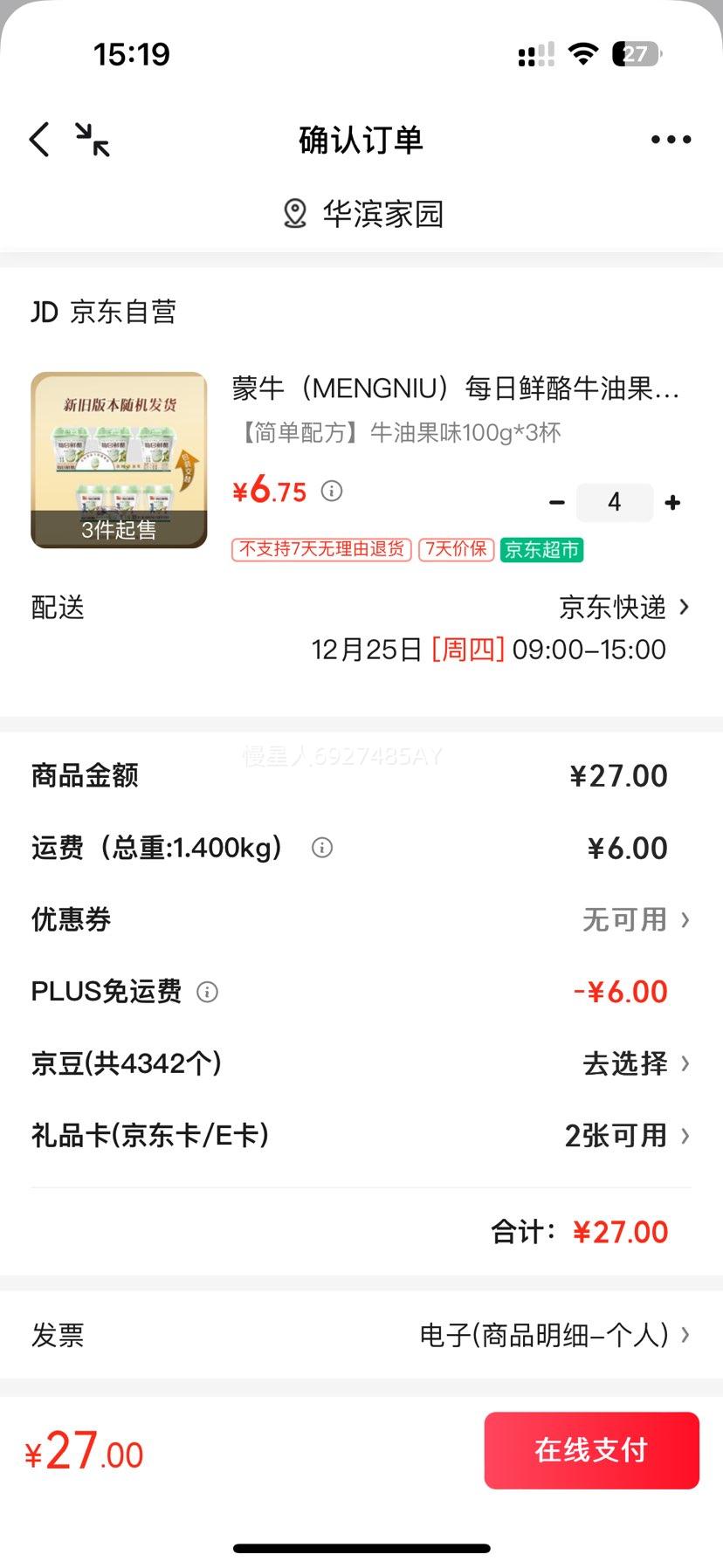Tap the 在线支付 payment button
This screenshot has height=1568, width=723.
coord(591,1450)
